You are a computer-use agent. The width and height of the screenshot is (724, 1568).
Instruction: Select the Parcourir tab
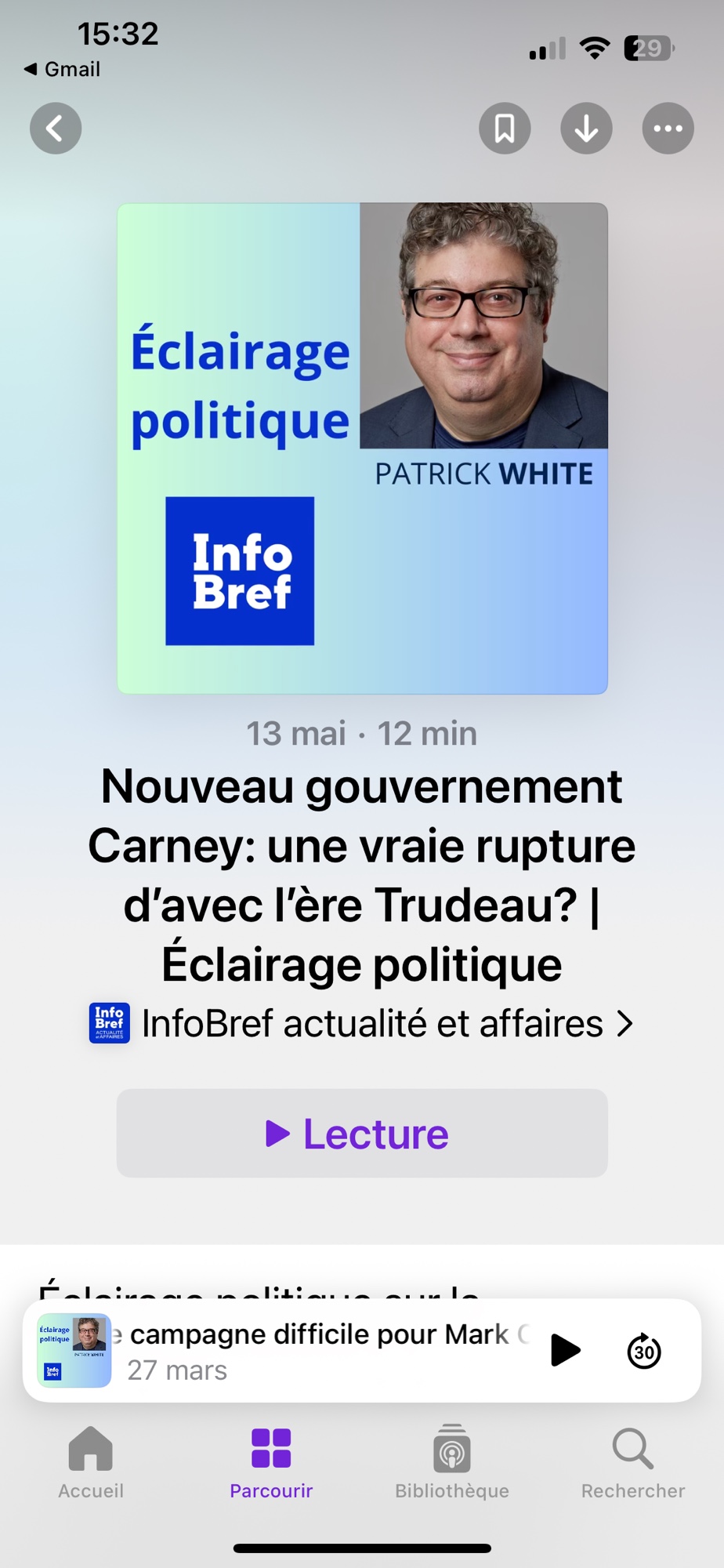point(271,1463)
